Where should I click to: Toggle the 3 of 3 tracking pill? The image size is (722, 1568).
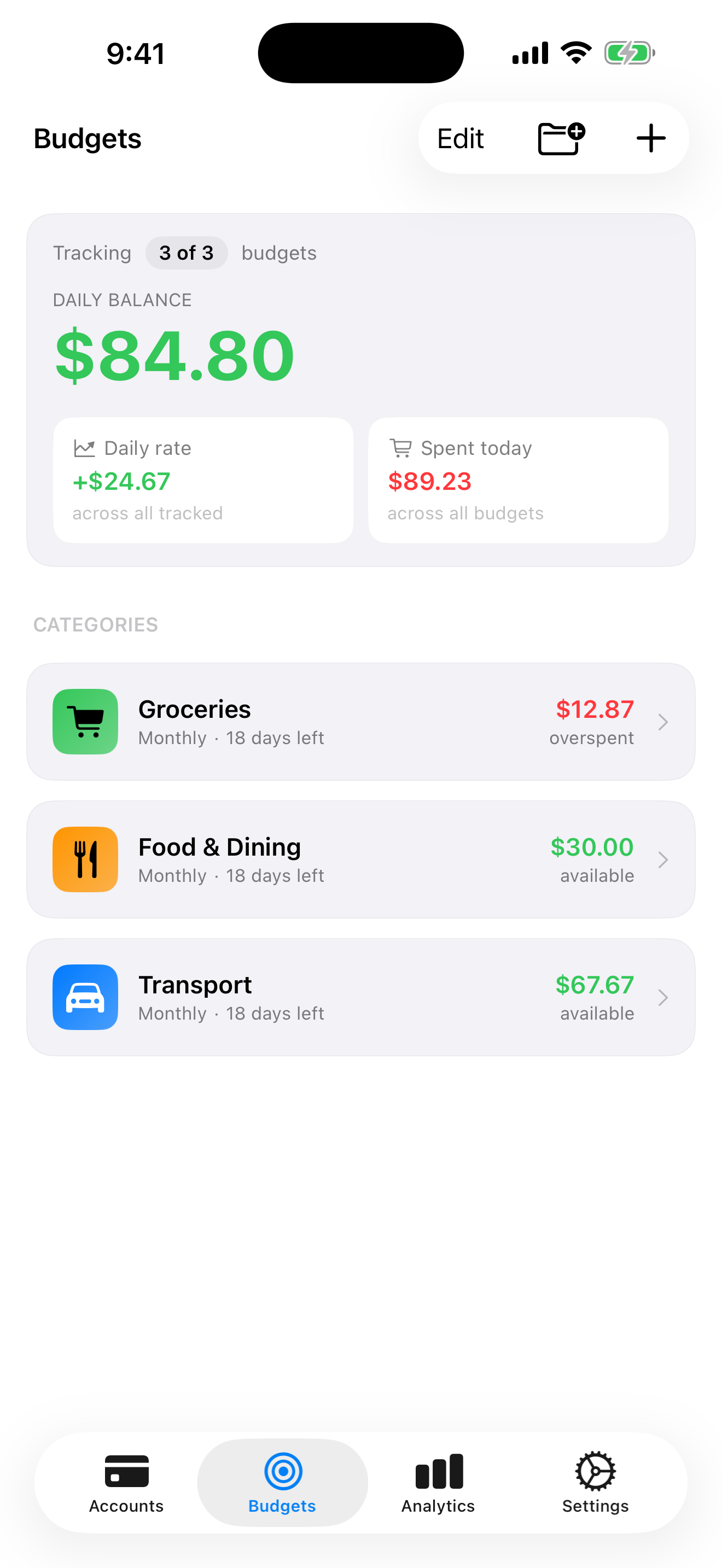(187, 253)
